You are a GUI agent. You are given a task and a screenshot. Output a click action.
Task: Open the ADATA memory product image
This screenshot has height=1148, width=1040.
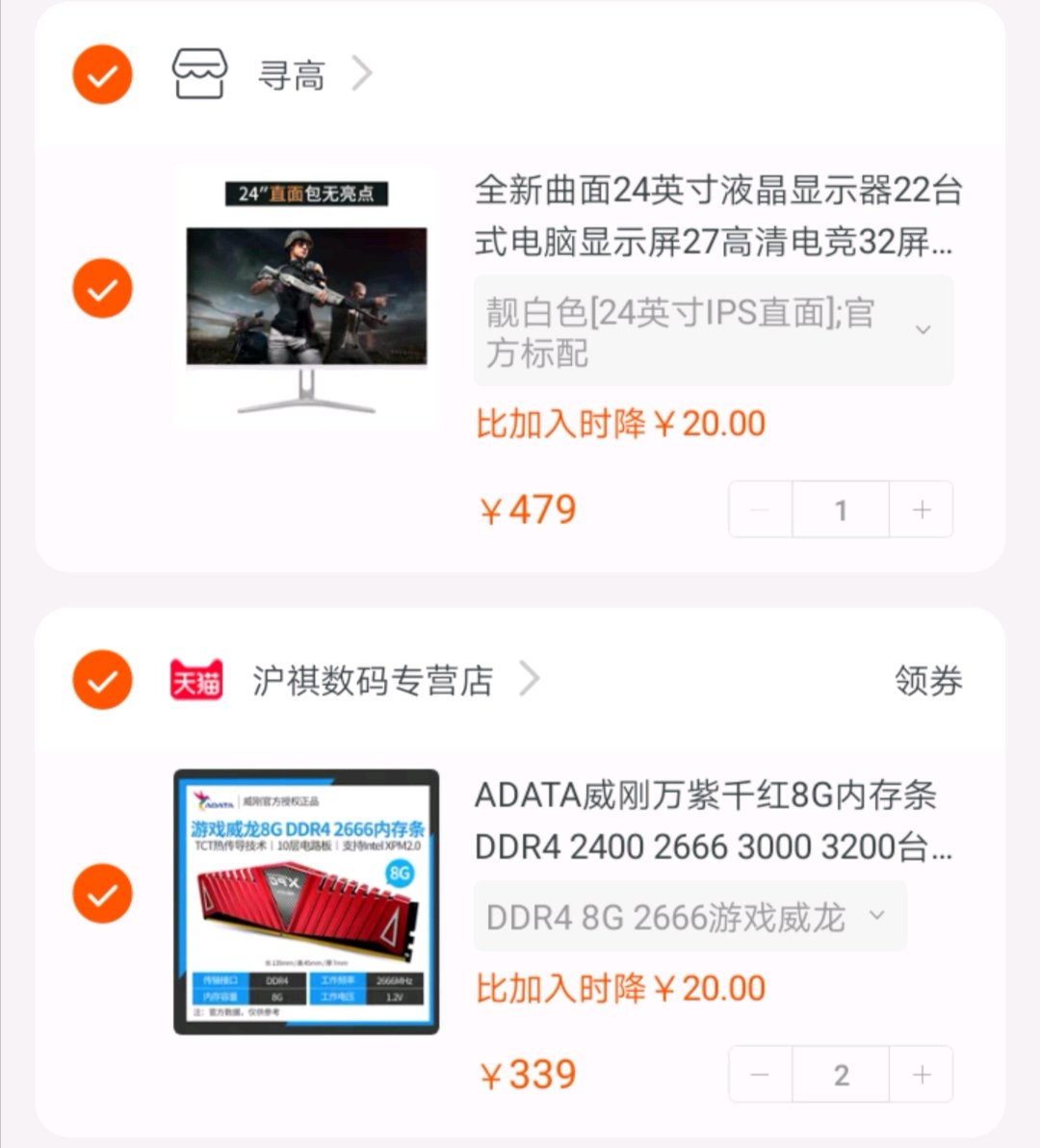point(305,902)
